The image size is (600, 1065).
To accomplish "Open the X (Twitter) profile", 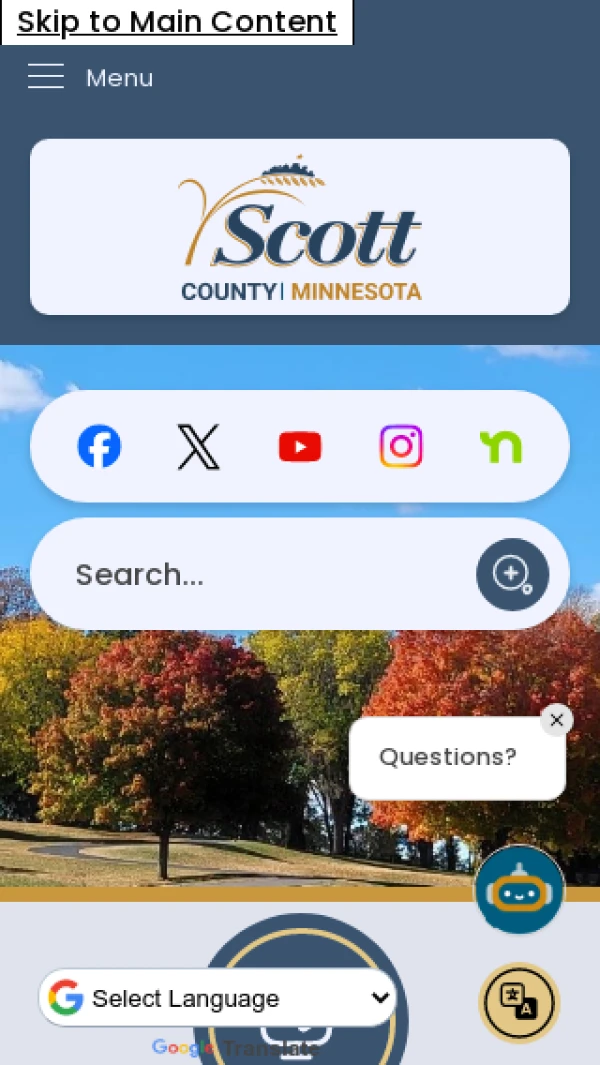I will 199,446.
